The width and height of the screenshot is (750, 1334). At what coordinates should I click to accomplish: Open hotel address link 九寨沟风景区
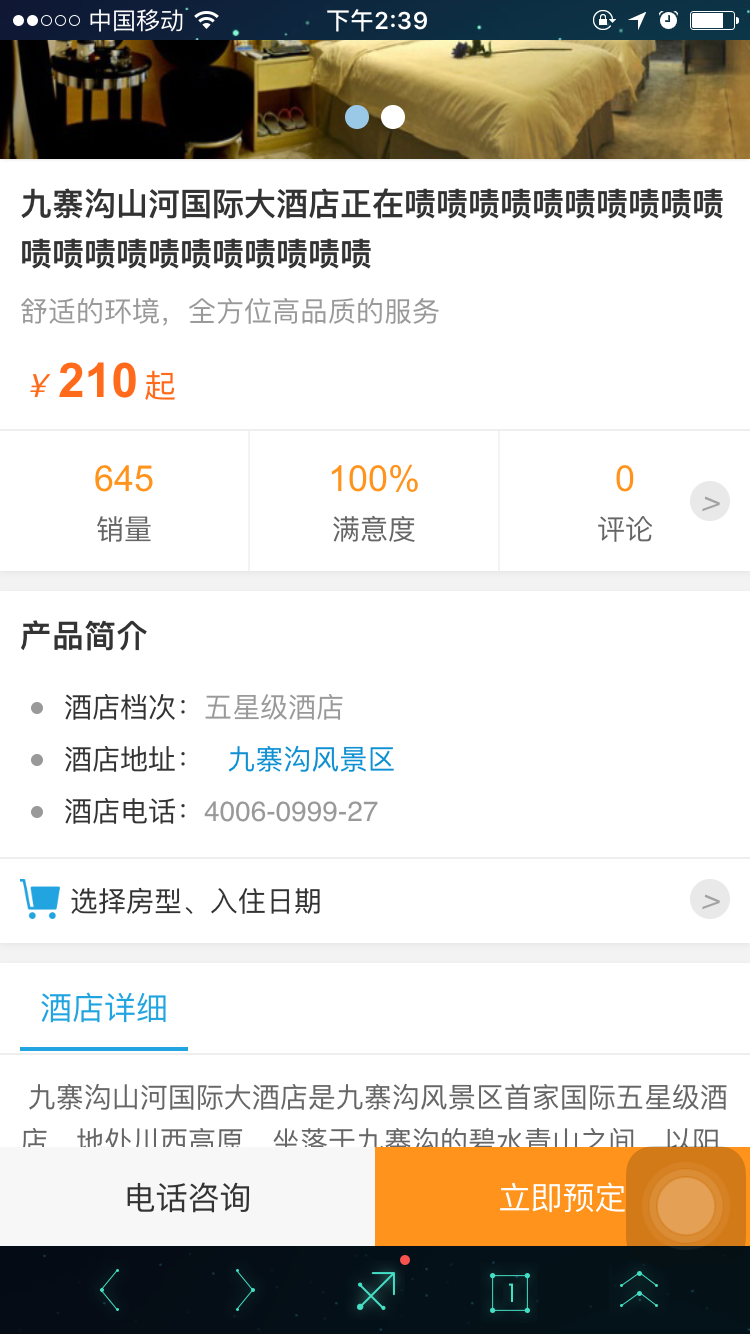point(311,759)
